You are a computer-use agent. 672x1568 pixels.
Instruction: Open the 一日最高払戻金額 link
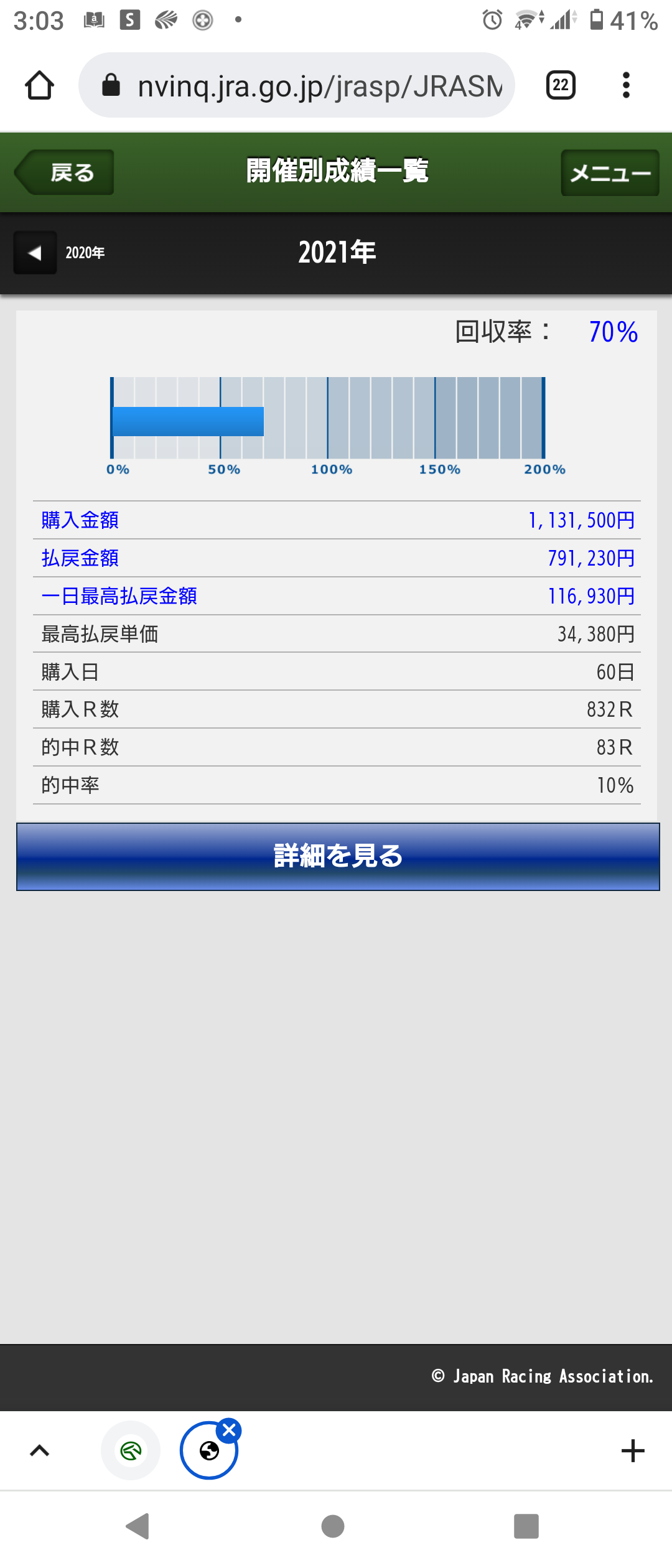119,596
